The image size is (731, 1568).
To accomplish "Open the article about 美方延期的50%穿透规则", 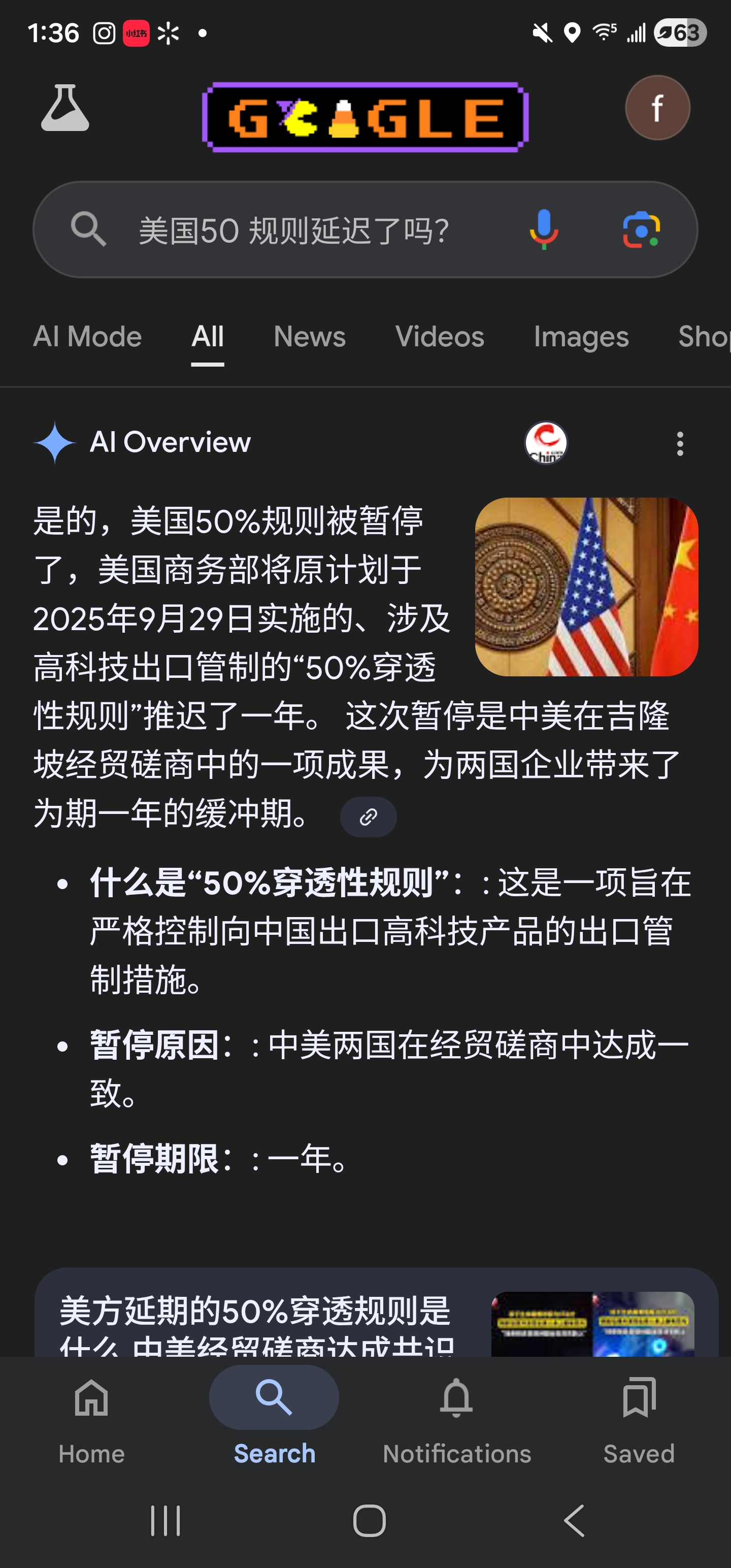I will (x=256, y=1321).
